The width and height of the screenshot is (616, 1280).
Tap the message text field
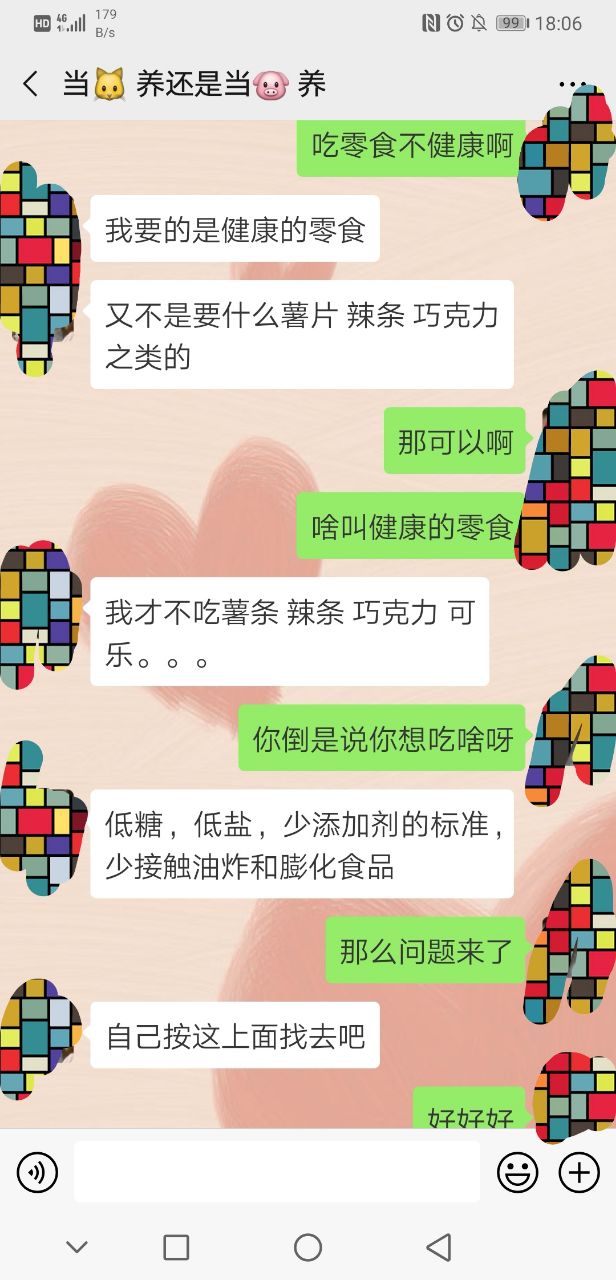pyautogui.click(x=276, y=1172)
